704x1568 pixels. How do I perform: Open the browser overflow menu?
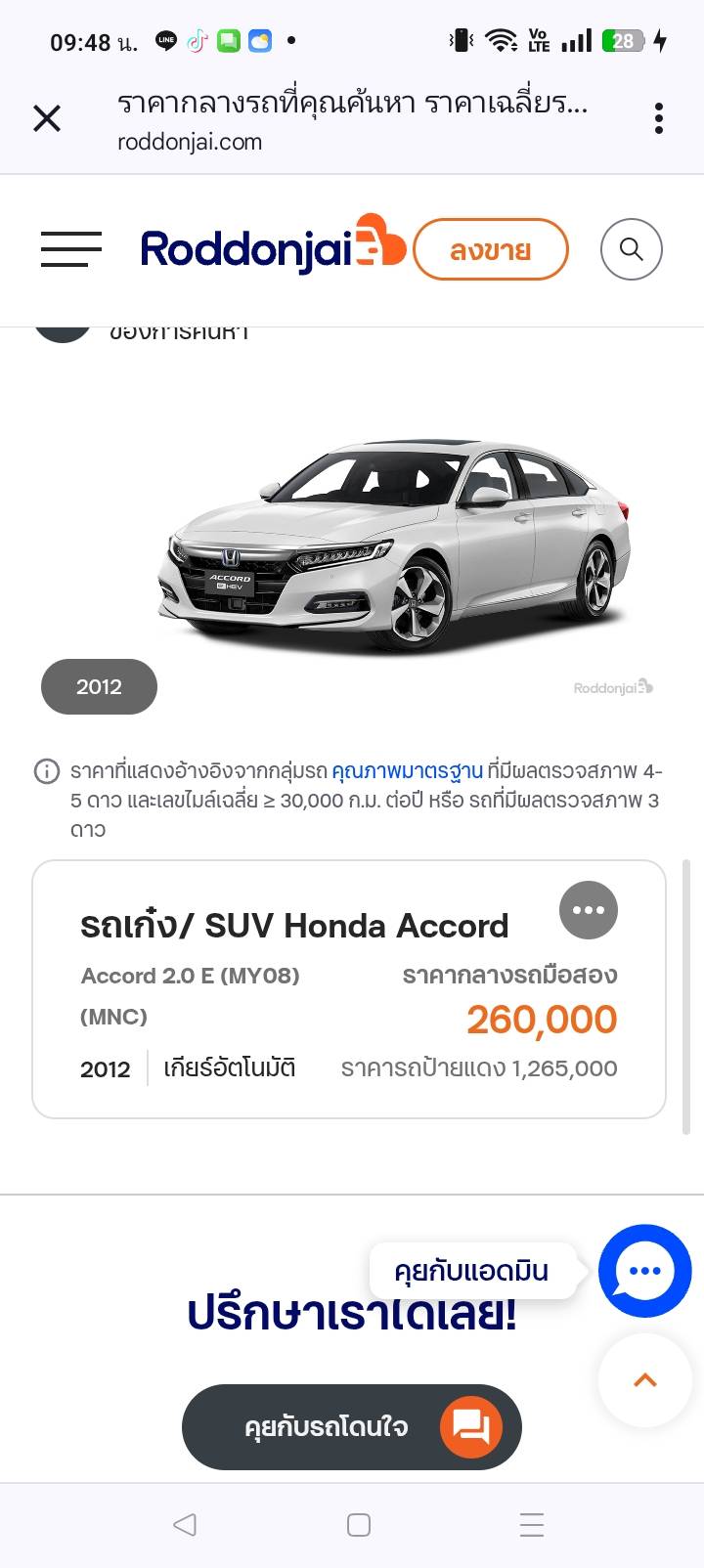(x=659, y=119)
